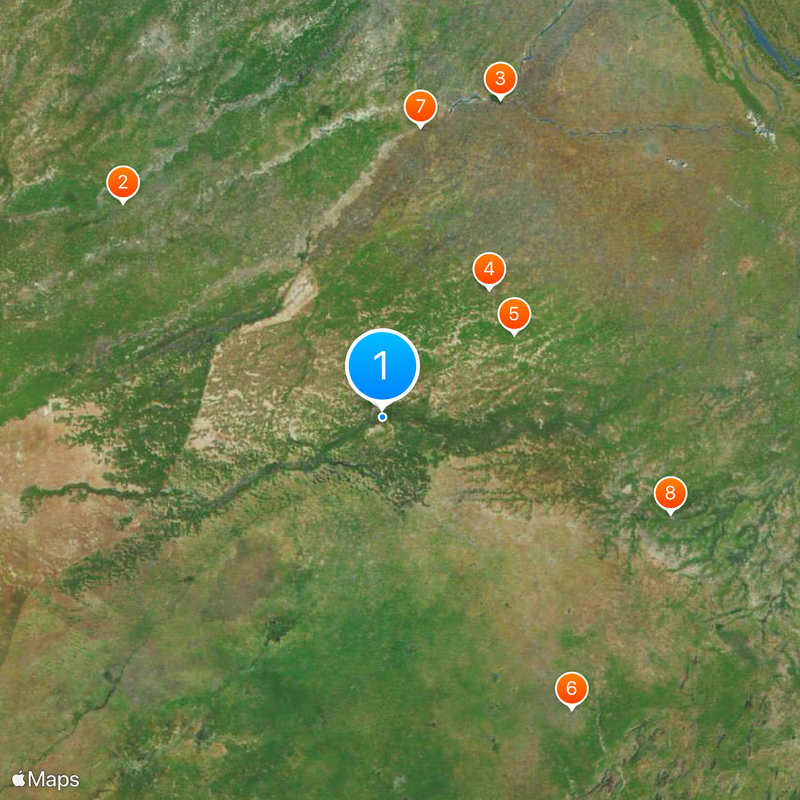Pick the orange map pin numbered 7
Image resolution: width=800 pixels, height=800 pixels.
(x=421, y=107)
